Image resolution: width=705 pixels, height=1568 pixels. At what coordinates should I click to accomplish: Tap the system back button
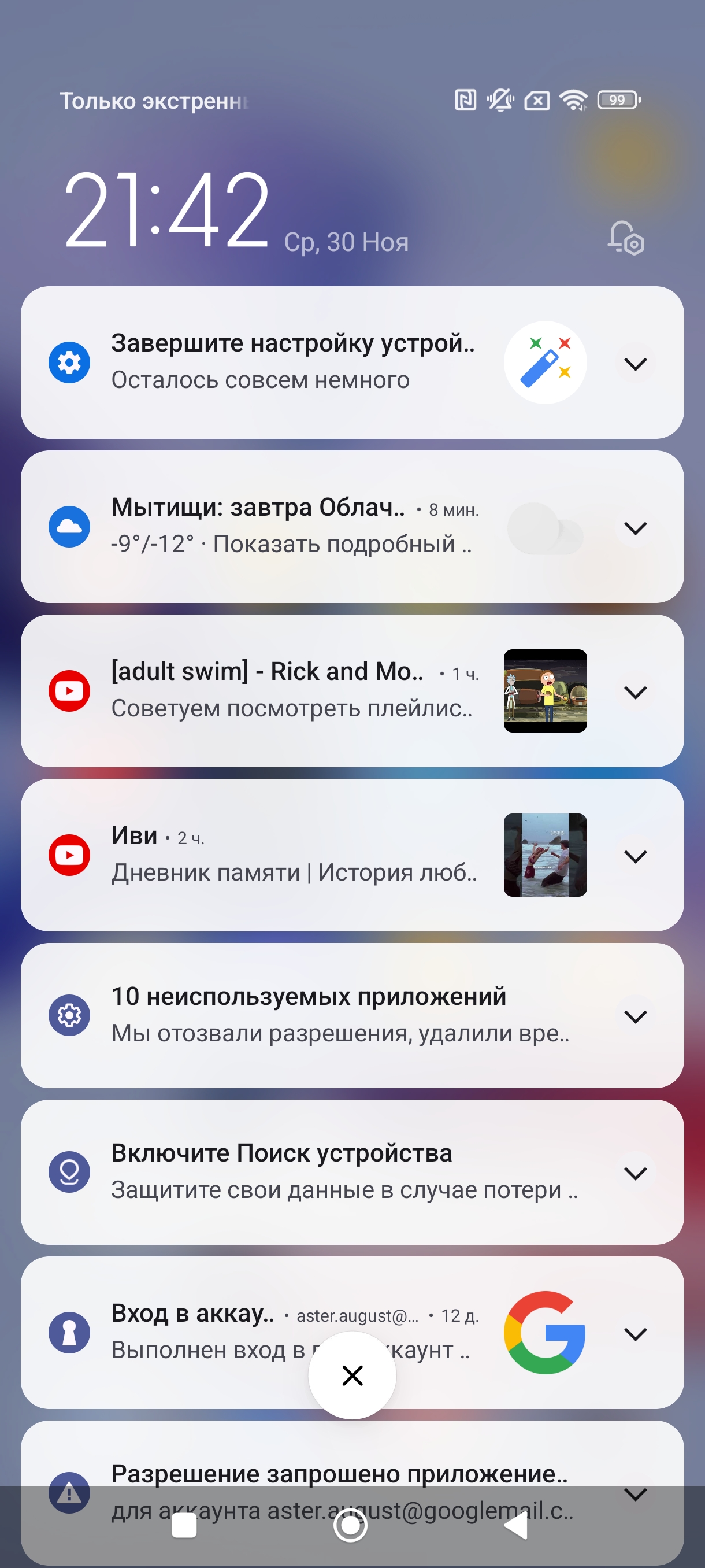pyautogui.click(x=517, y=1525)
